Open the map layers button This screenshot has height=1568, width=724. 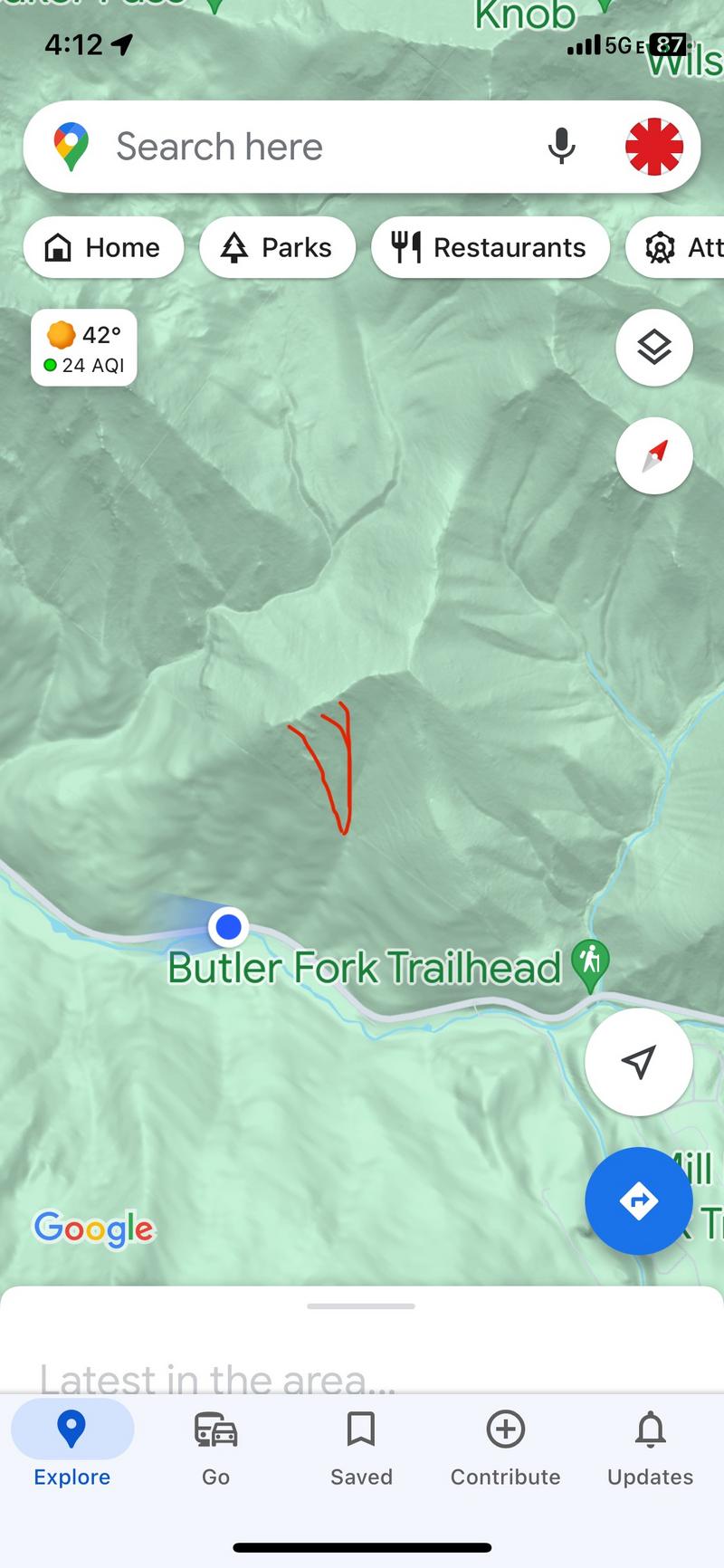653,348
